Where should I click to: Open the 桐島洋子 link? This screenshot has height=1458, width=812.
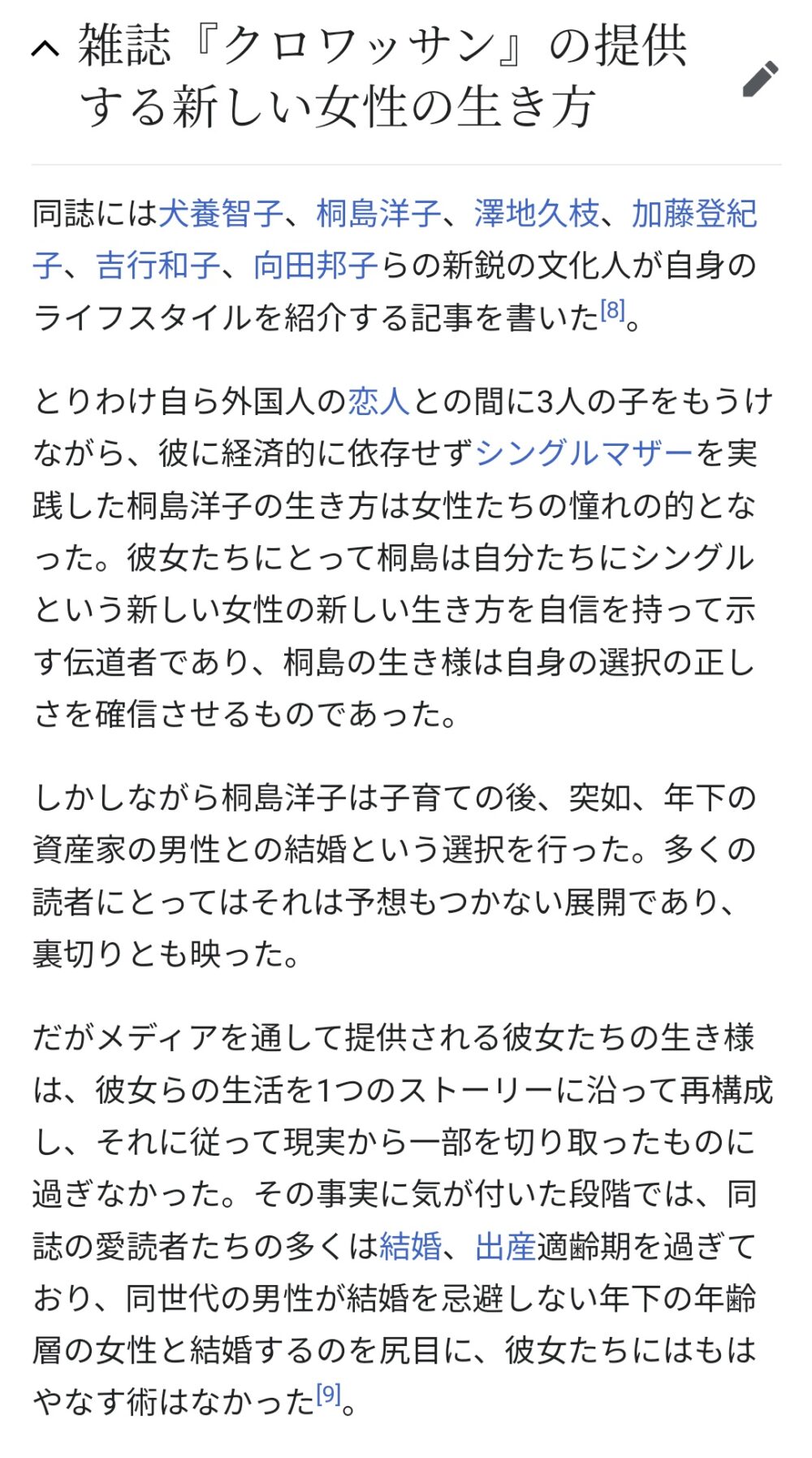point(378,214)
